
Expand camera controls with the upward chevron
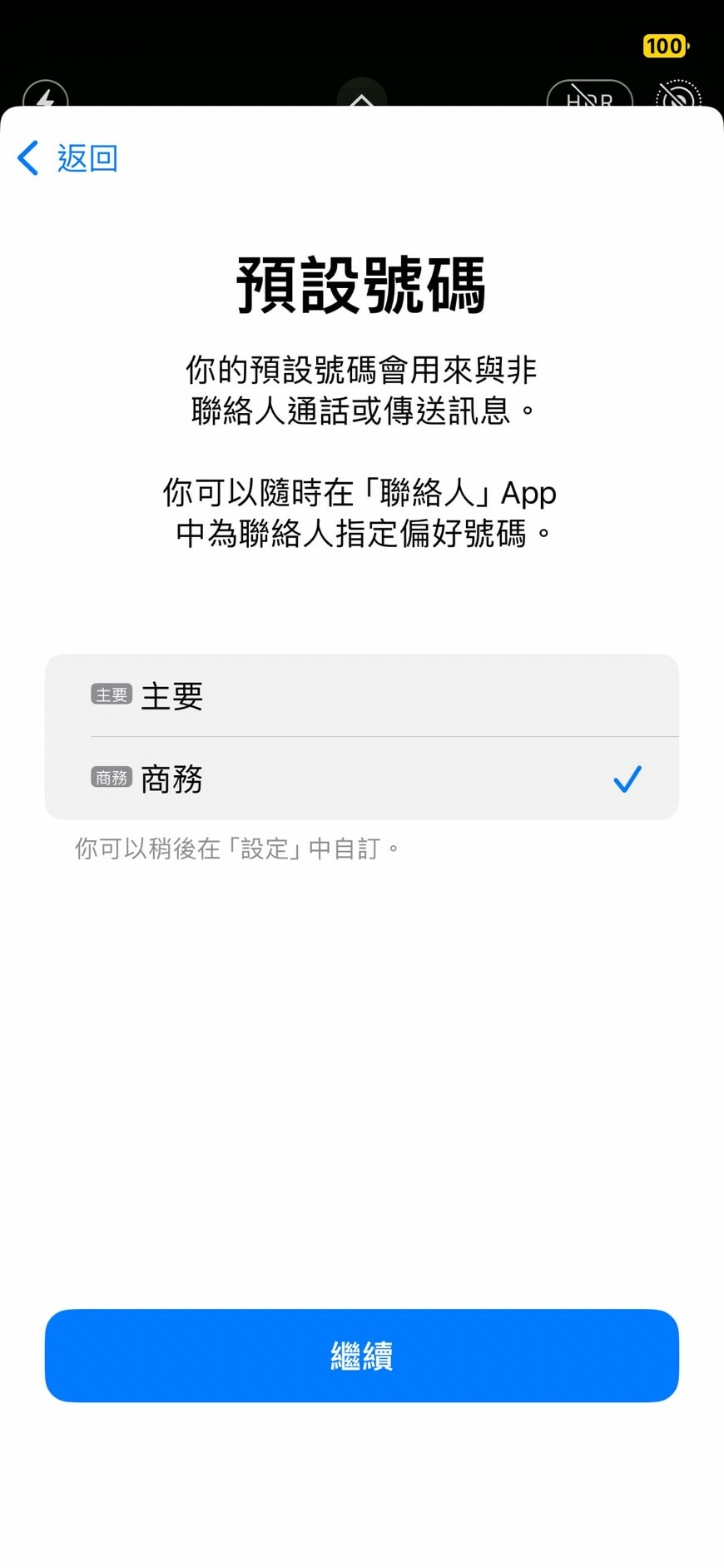point(361,98)
